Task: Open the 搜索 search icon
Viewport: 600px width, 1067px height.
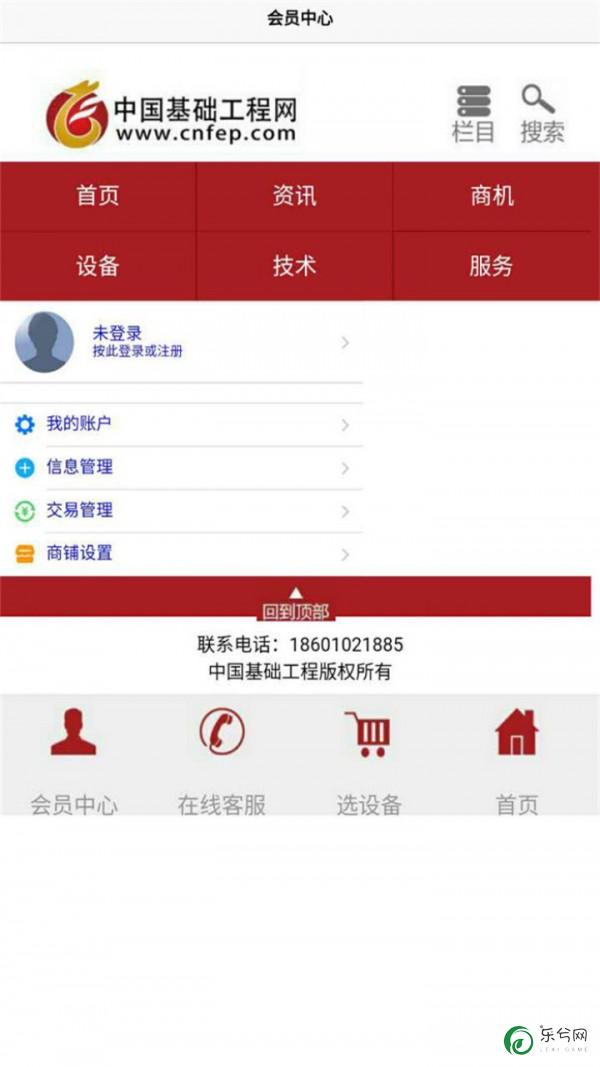Action: pyautogui.click(x=541, y=113)
